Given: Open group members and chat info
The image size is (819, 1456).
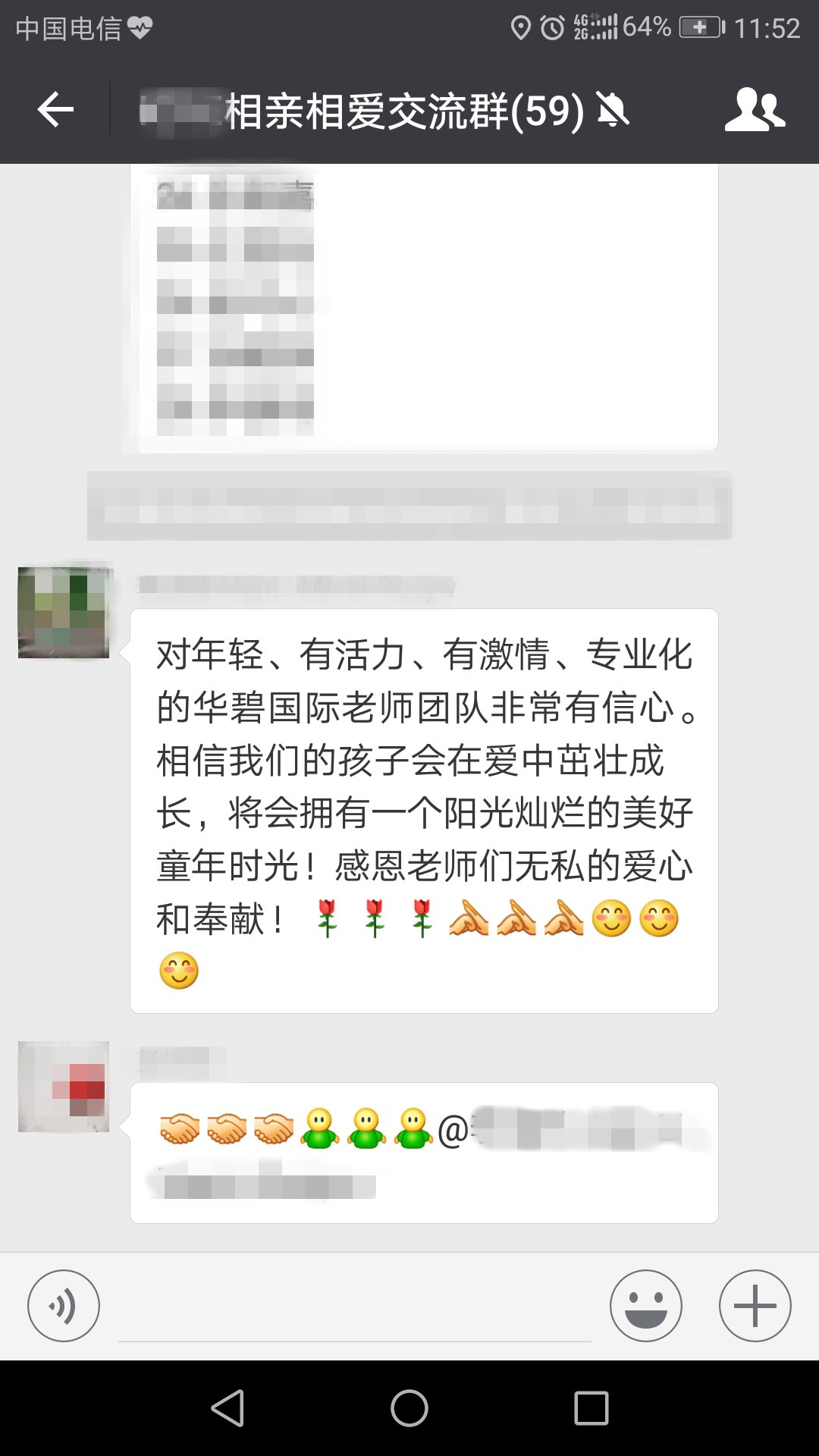Looking at the screenshot, I should [754, 111].
